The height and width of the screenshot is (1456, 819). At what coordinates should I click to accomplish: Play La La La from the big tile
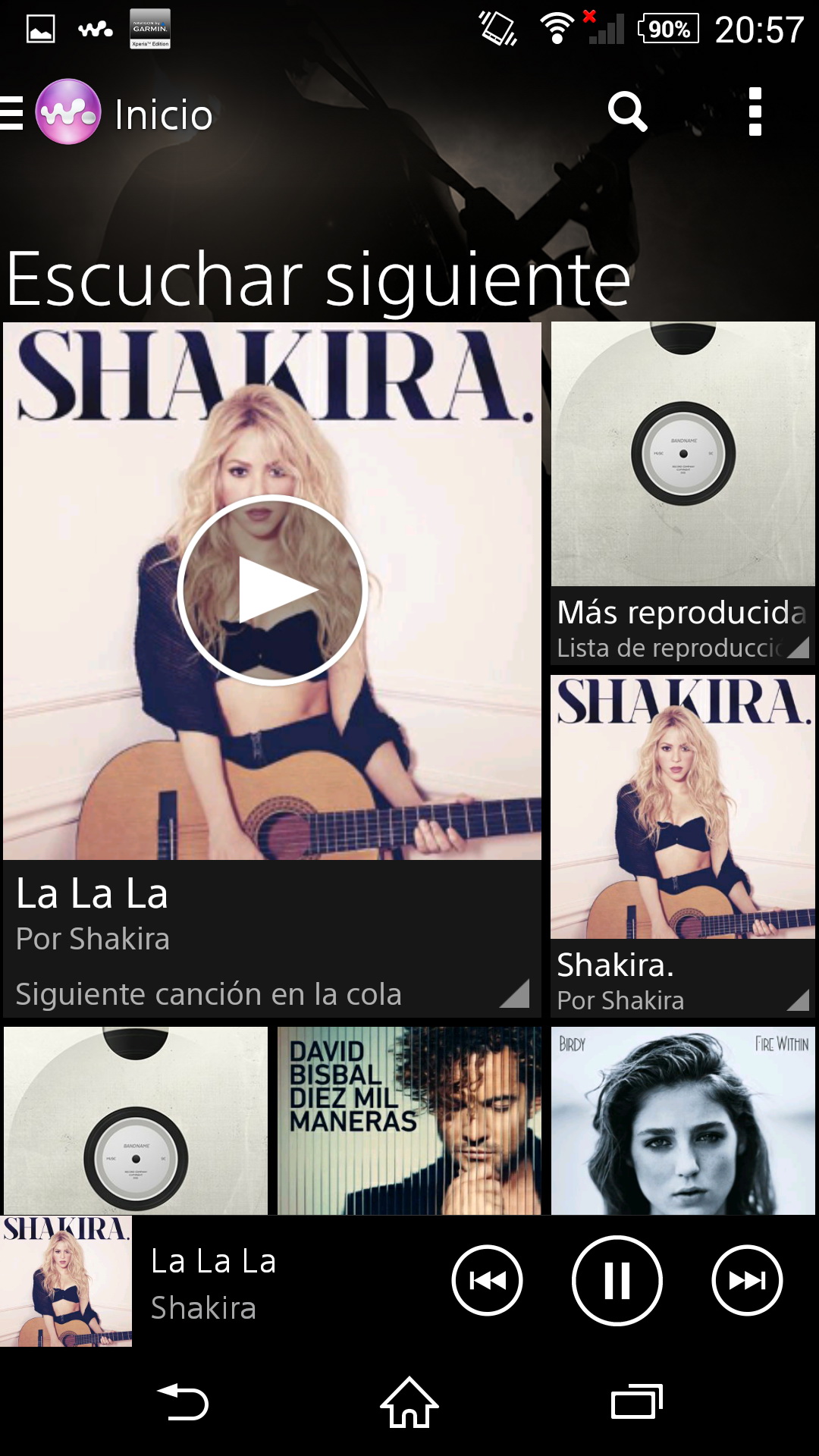(272, 591)
